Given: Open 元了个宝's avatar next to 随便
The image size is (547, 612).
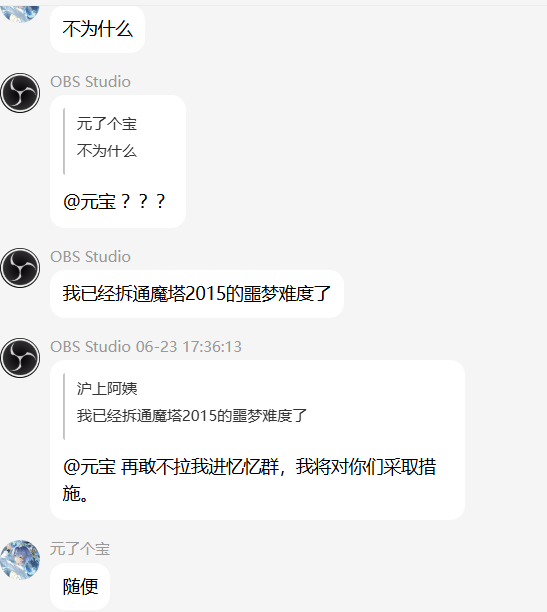Looking at the screenshot, I should pyautogui.click(x=20, y=560).
